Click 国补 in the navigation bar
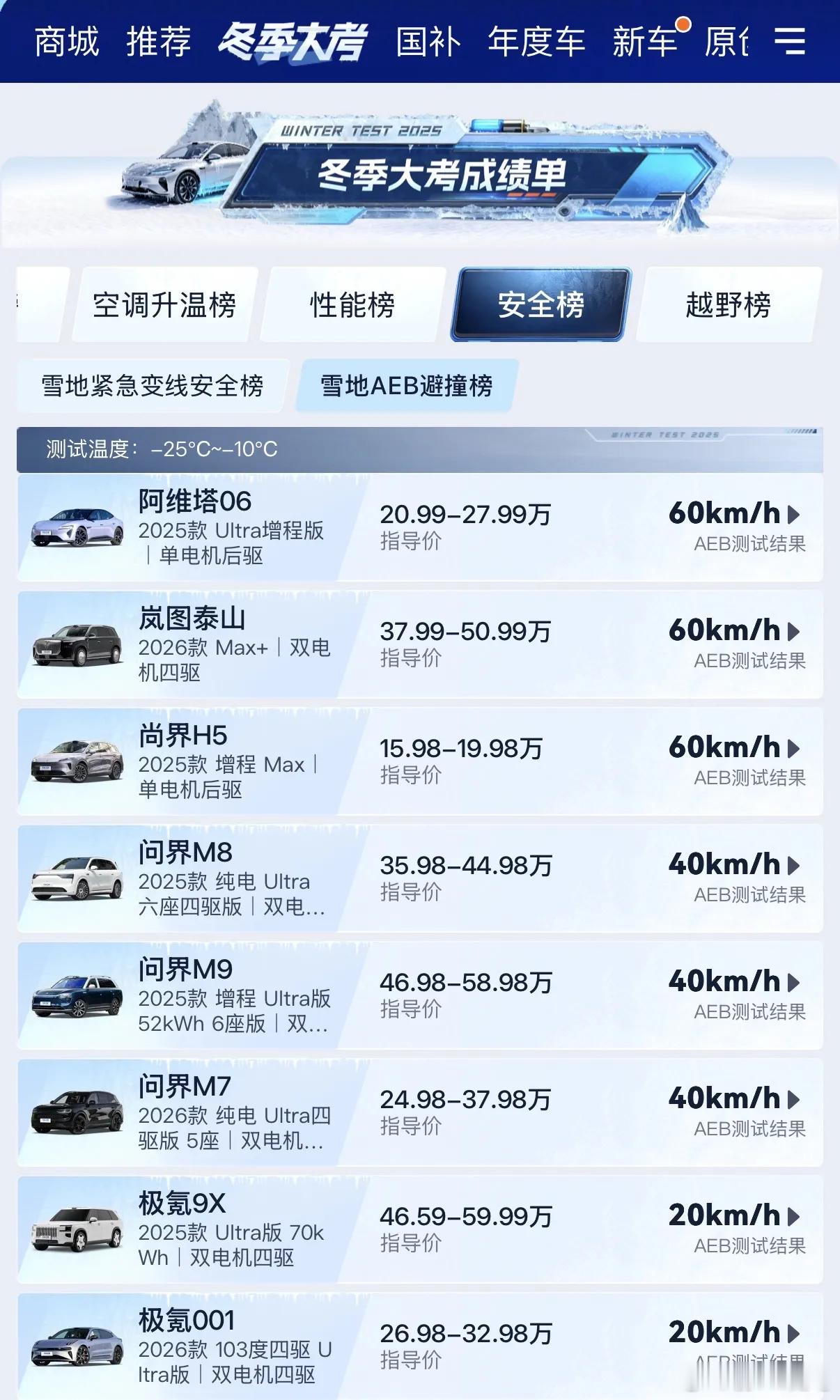 pyautogui.click(x=429, y=43)
